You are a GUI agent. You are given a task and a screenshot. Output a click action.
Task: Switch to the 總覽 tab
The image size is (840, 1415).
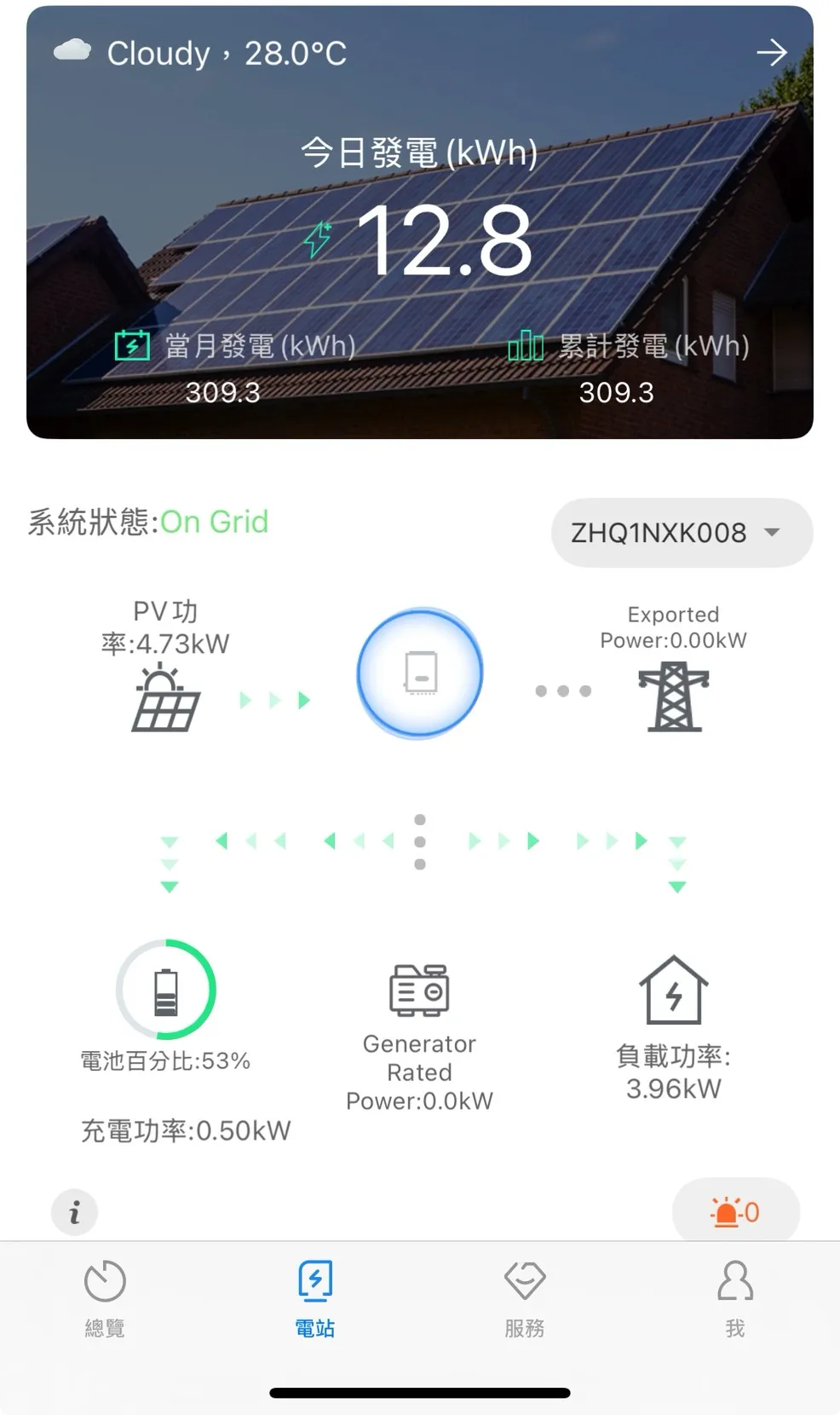click(105, 1299)
